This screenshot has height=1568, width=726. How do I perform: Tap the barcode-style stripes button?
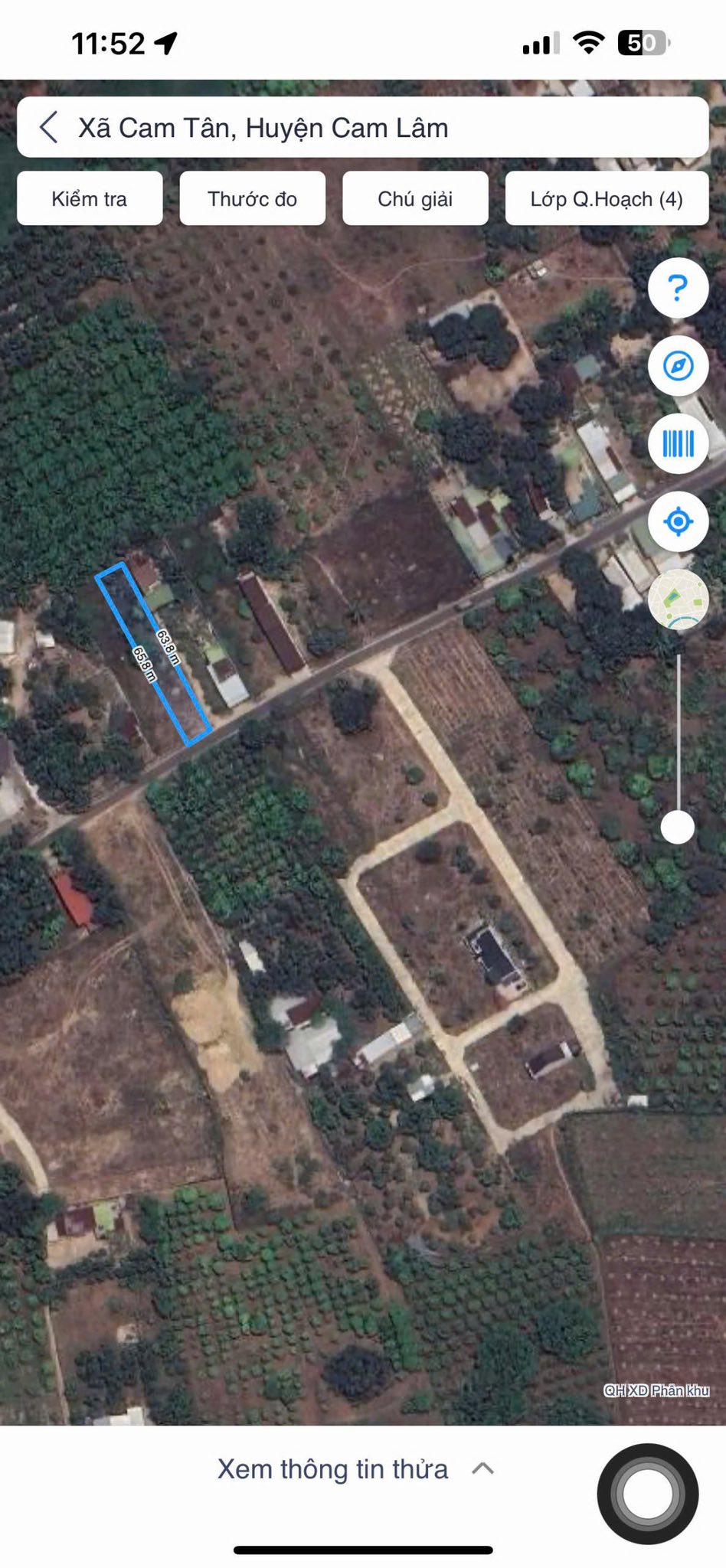(678, 444)
